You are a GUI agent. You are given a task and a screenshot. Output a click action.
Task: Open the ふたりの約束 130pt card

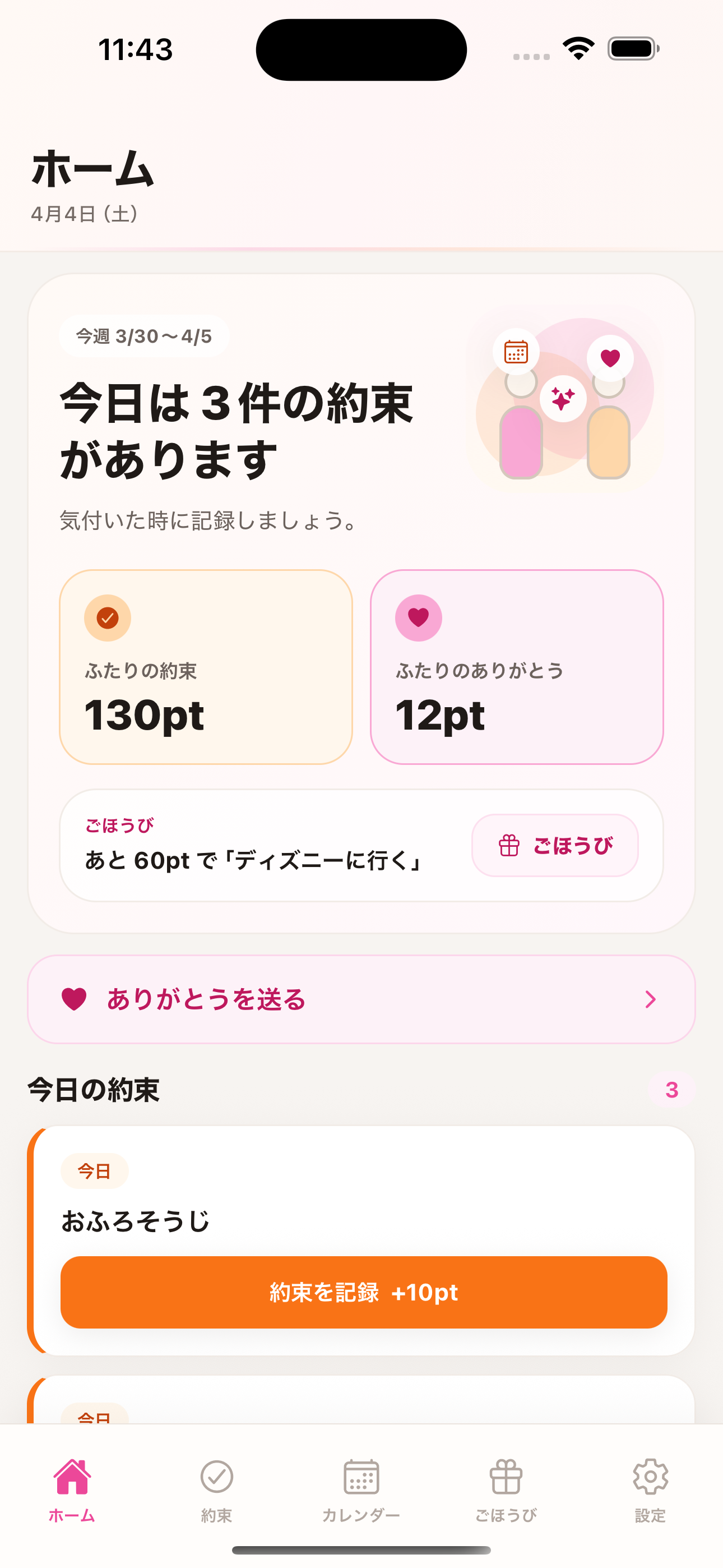pos(206,667)
